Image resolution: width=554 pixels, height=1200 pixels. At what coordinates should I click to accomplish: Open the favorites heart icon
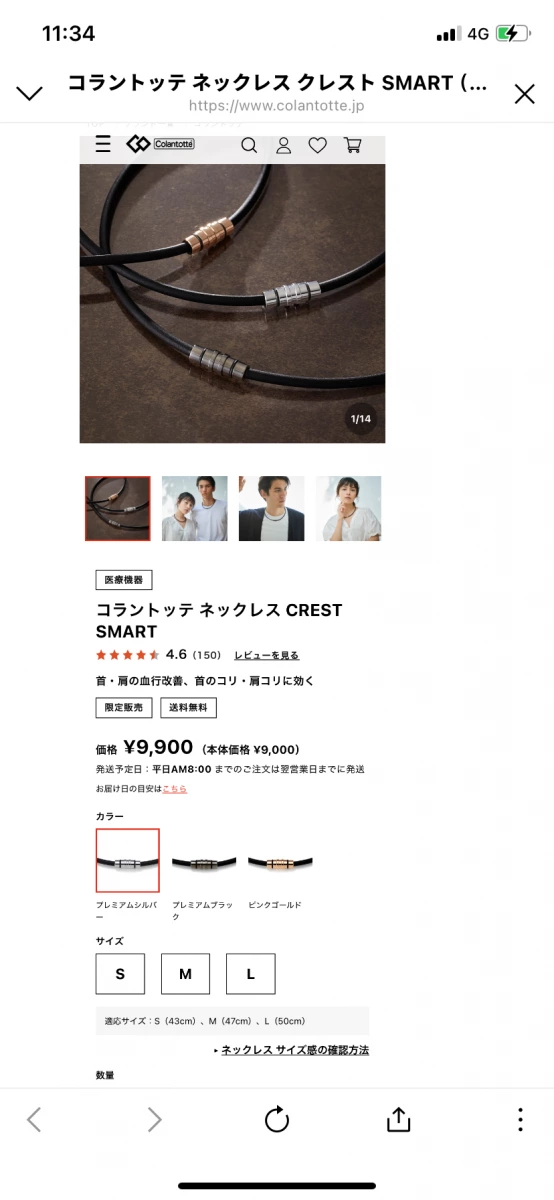[x=317, y=145]
